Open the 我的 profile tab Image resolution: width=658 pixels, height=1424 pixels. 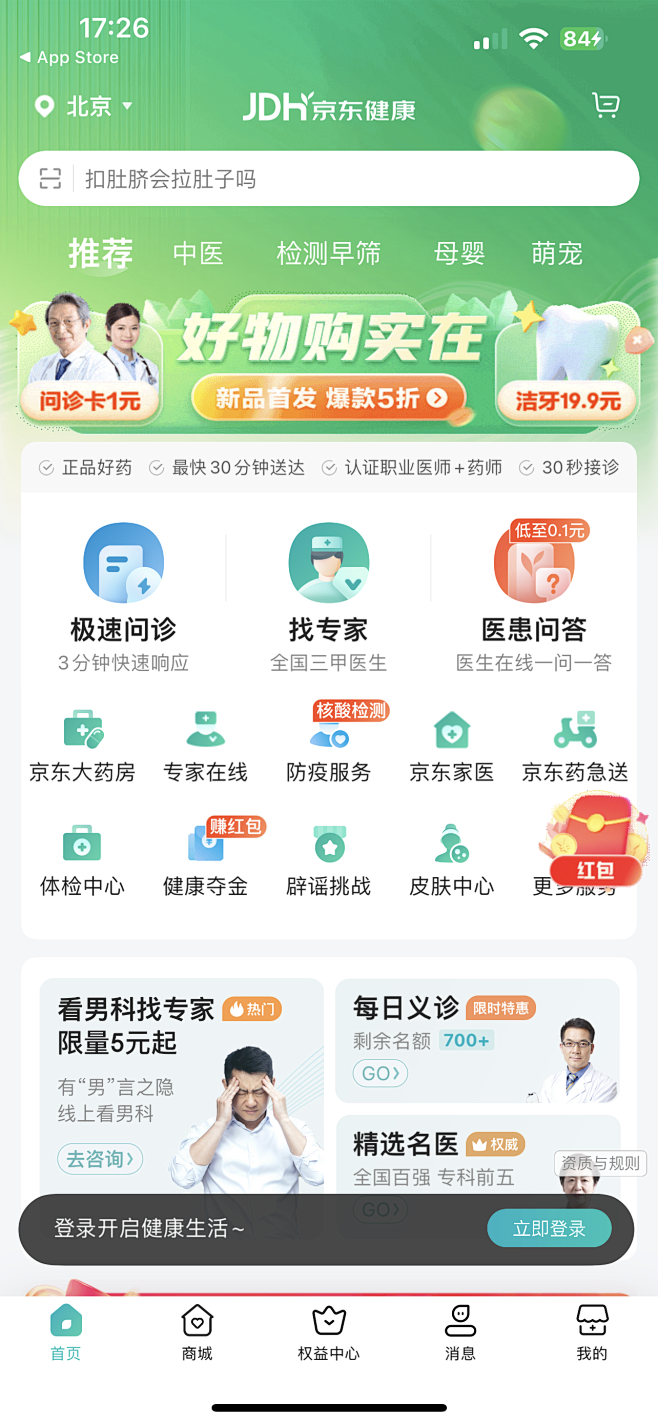592,1332
